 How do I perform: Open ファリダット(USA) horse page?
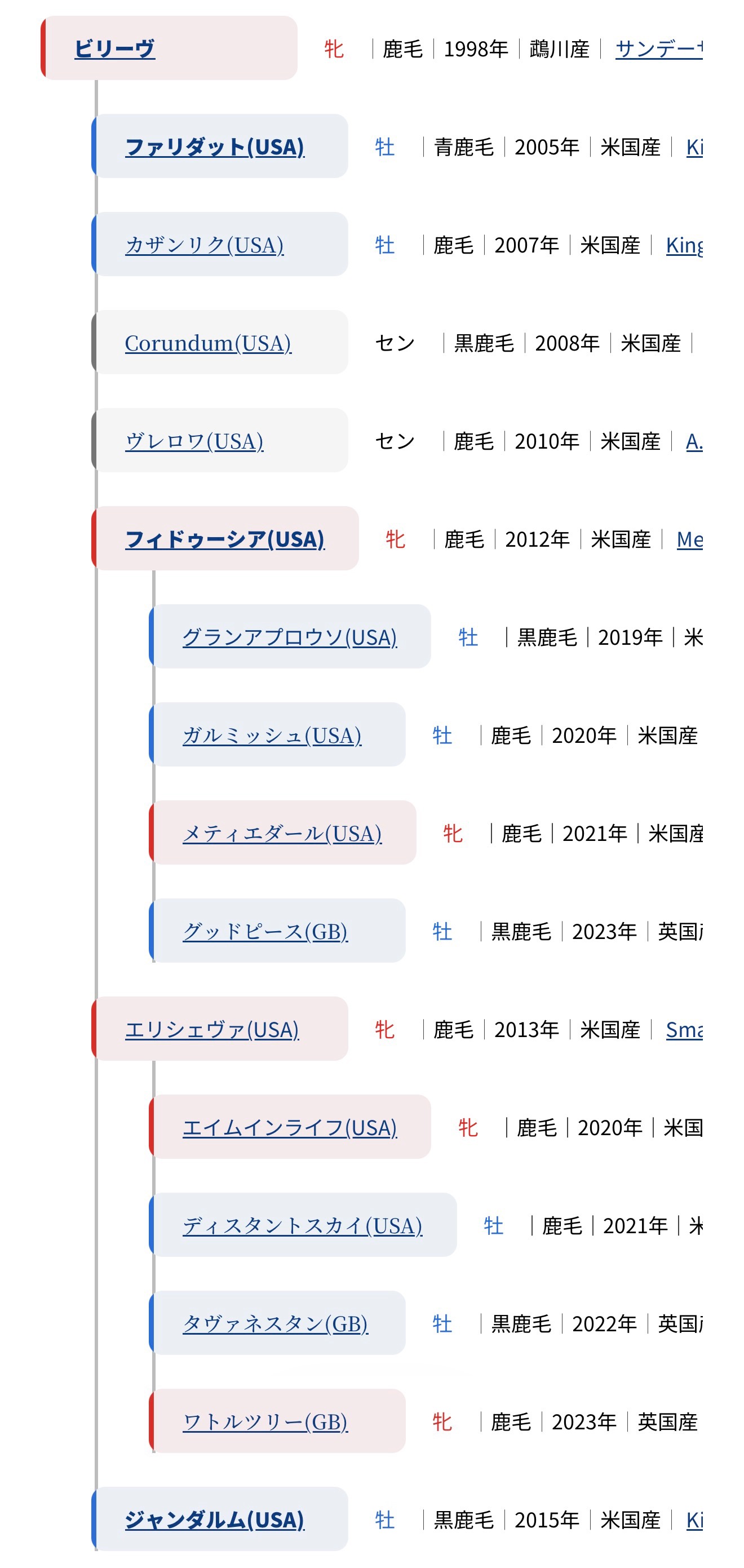[x=214, y=147]
